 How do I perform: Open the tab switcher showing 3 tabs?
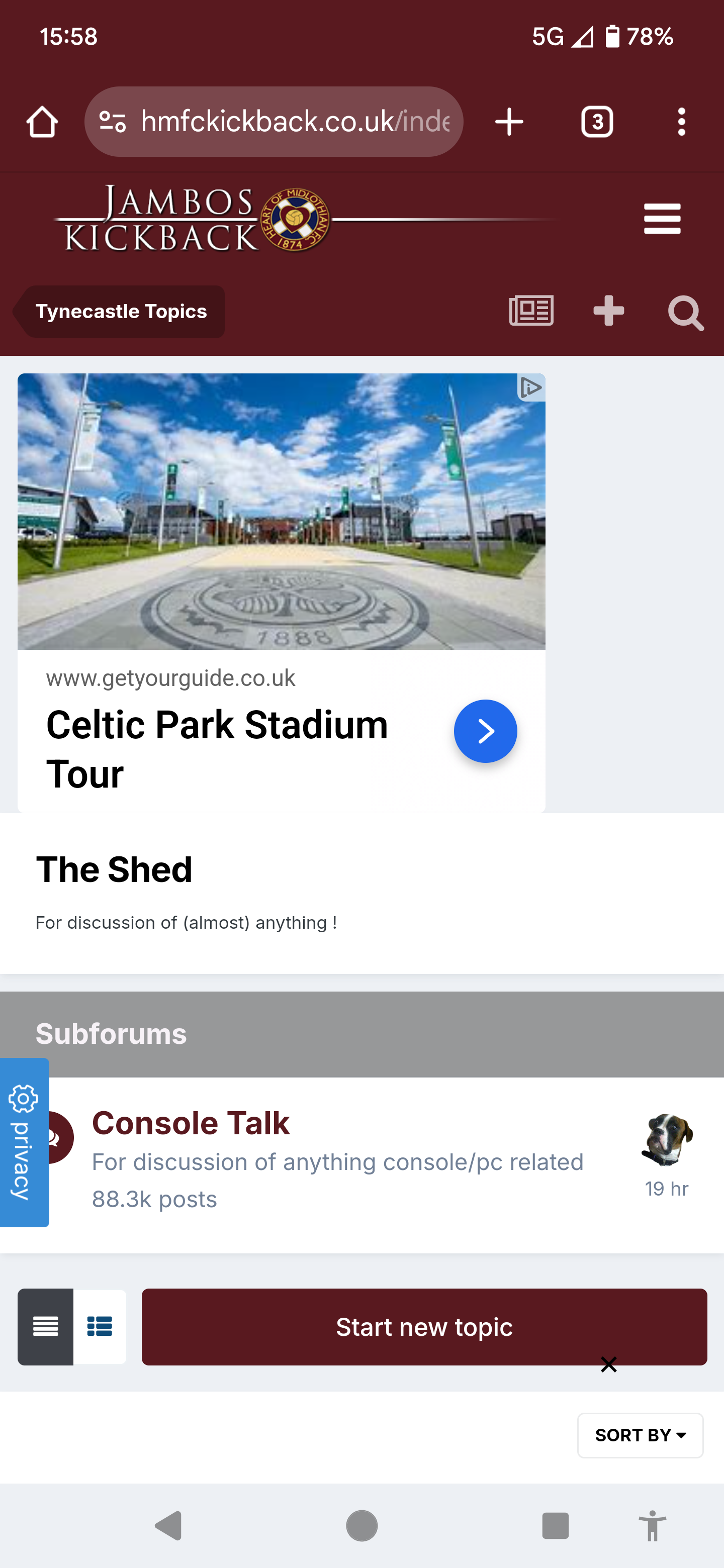pos(597,122)
